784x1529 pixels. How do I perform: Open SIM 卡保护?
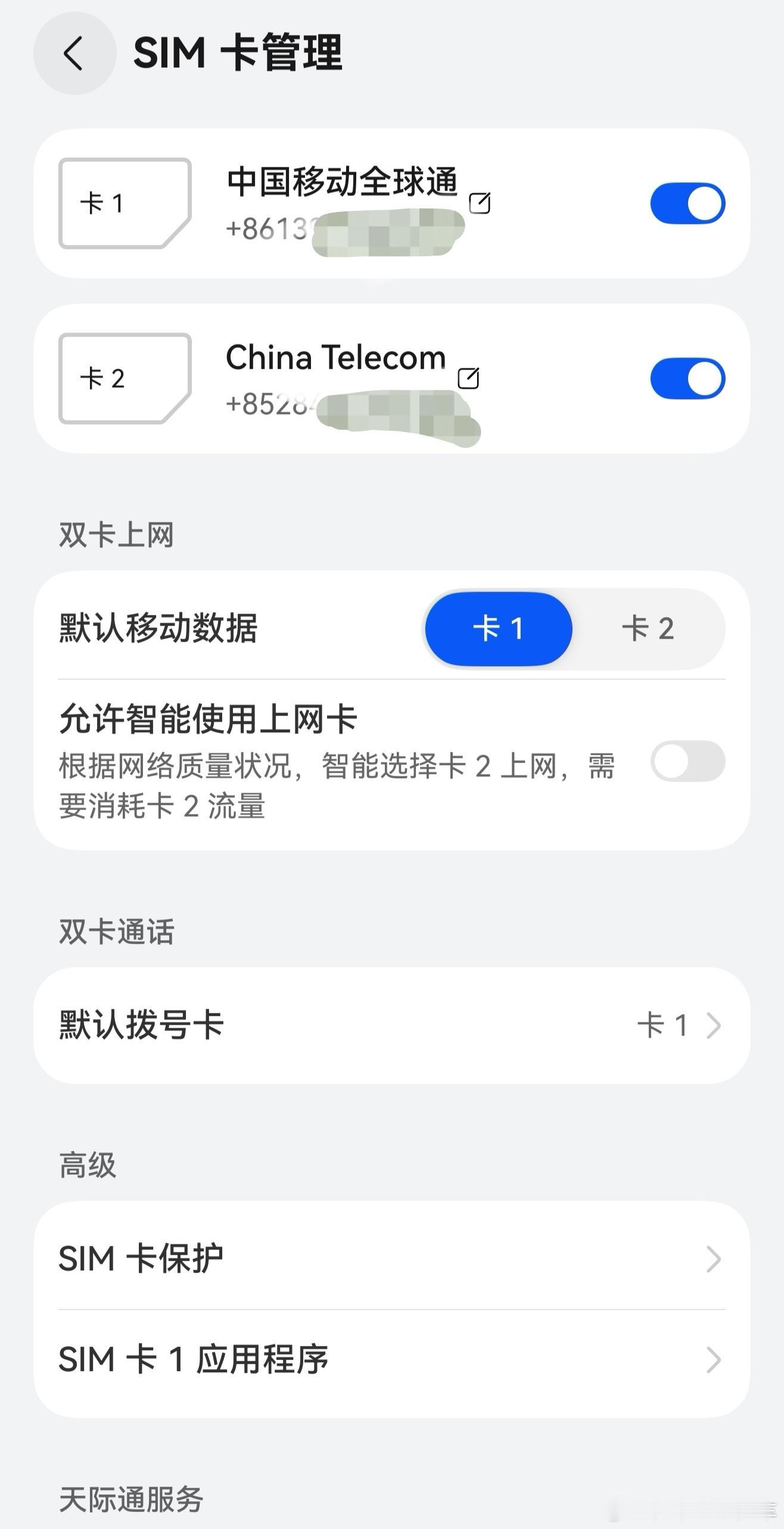pyautogui.click(x=392, y=1258)
